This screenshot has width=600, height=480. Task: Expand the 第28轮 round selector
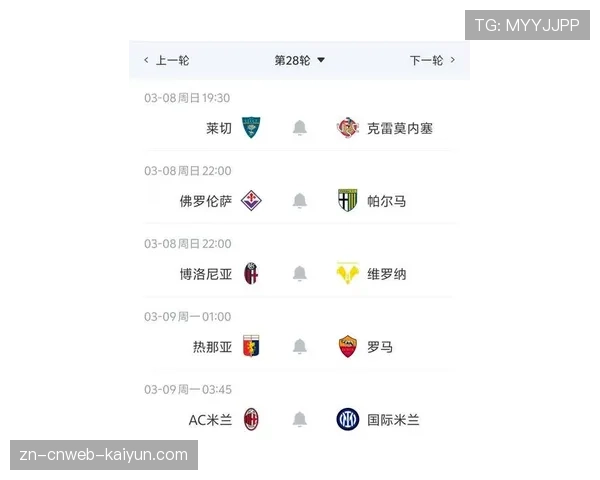(300, 60)
